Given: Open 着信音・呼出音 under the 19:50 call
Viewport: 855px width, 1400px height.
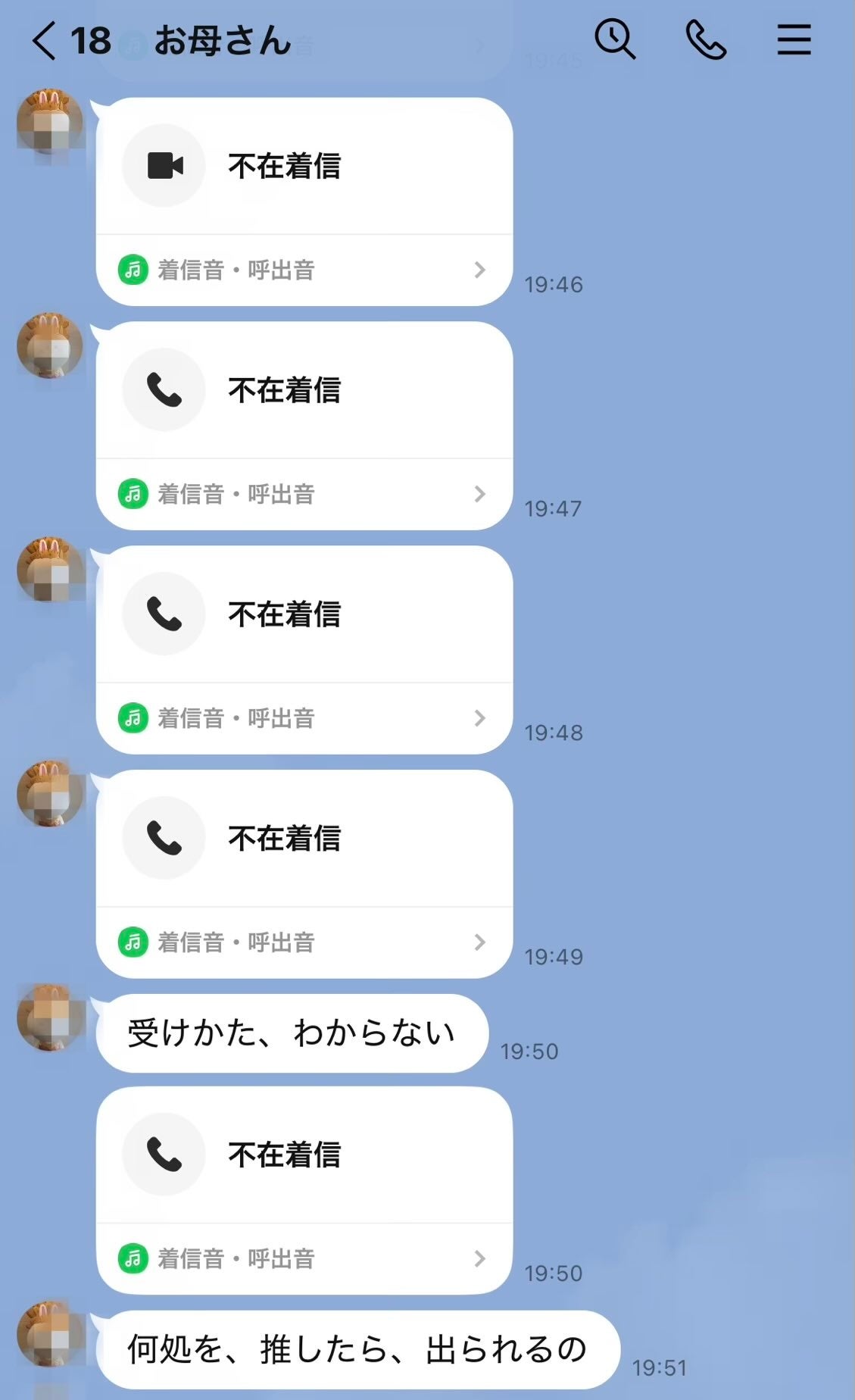Looking at the screenshot, I should click(304, 1259).
